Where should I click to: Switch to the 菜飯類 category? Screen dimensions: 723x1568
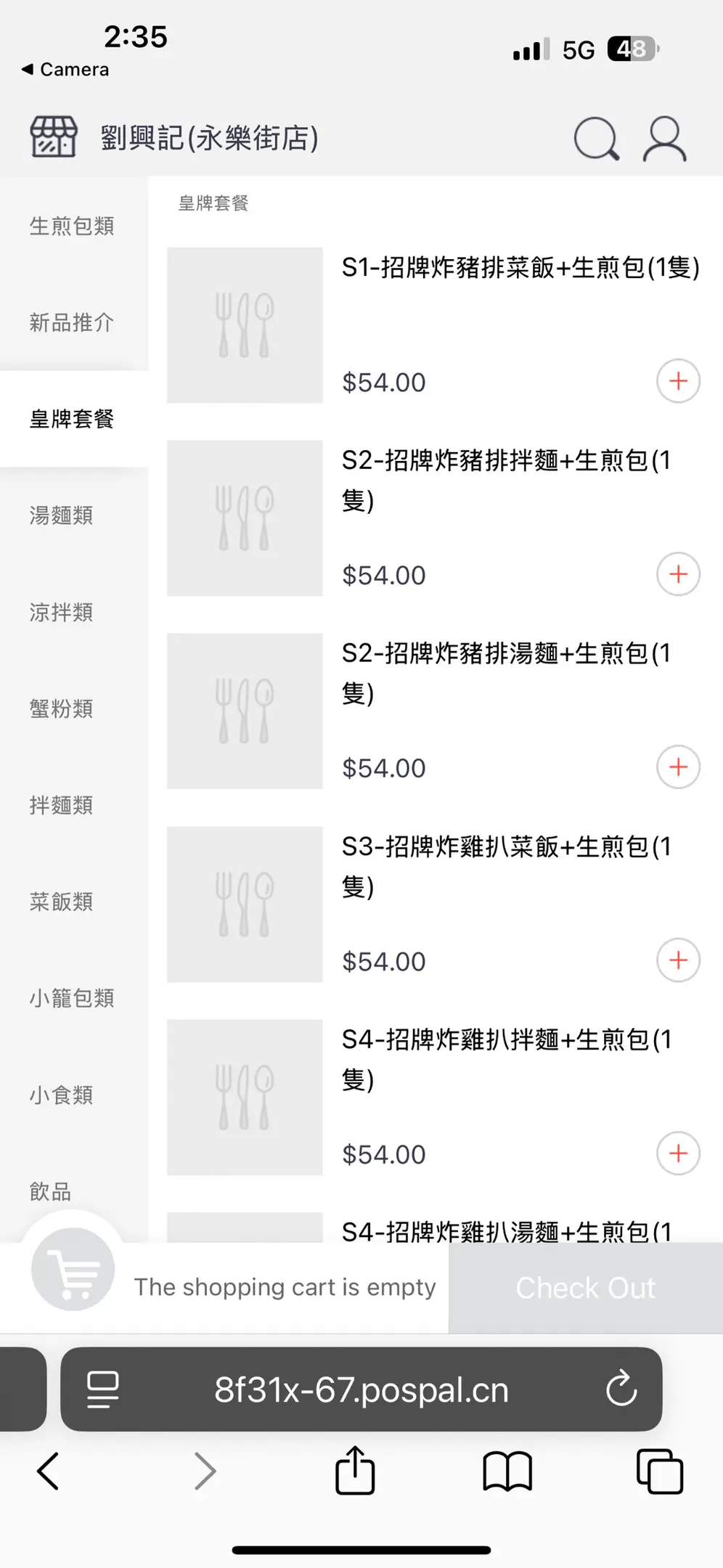tap(62, 902)
